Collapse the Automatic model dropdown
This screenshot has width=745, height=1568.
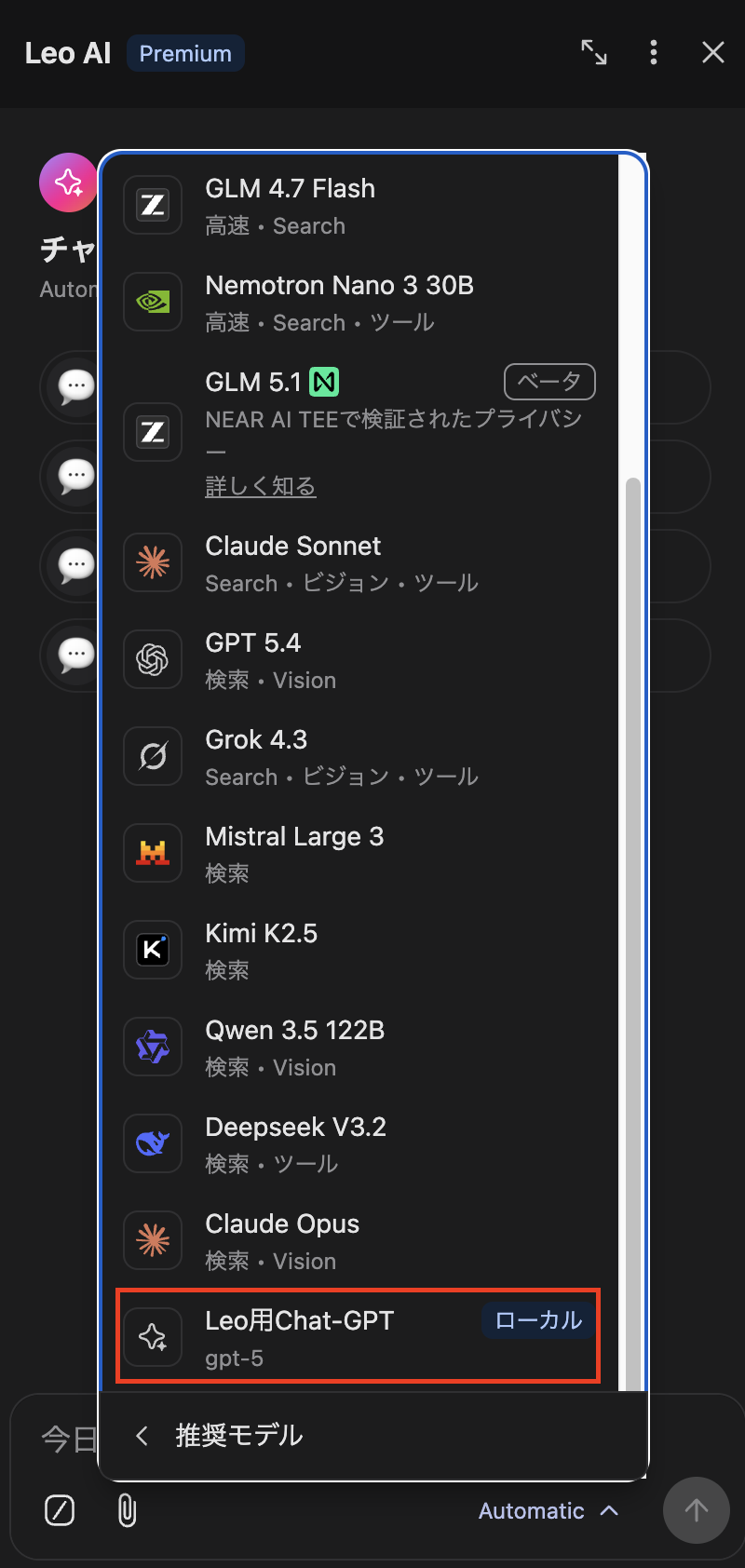(x=549, y=1510)
